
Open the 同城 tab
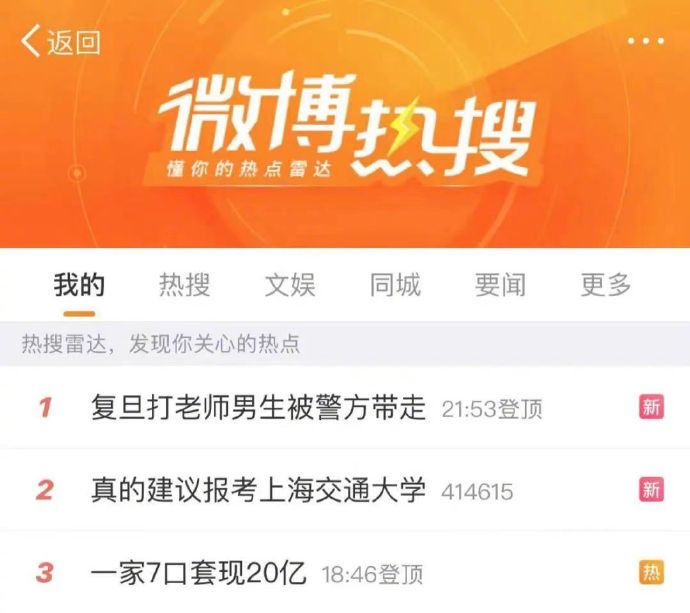(x=395, y=285)
